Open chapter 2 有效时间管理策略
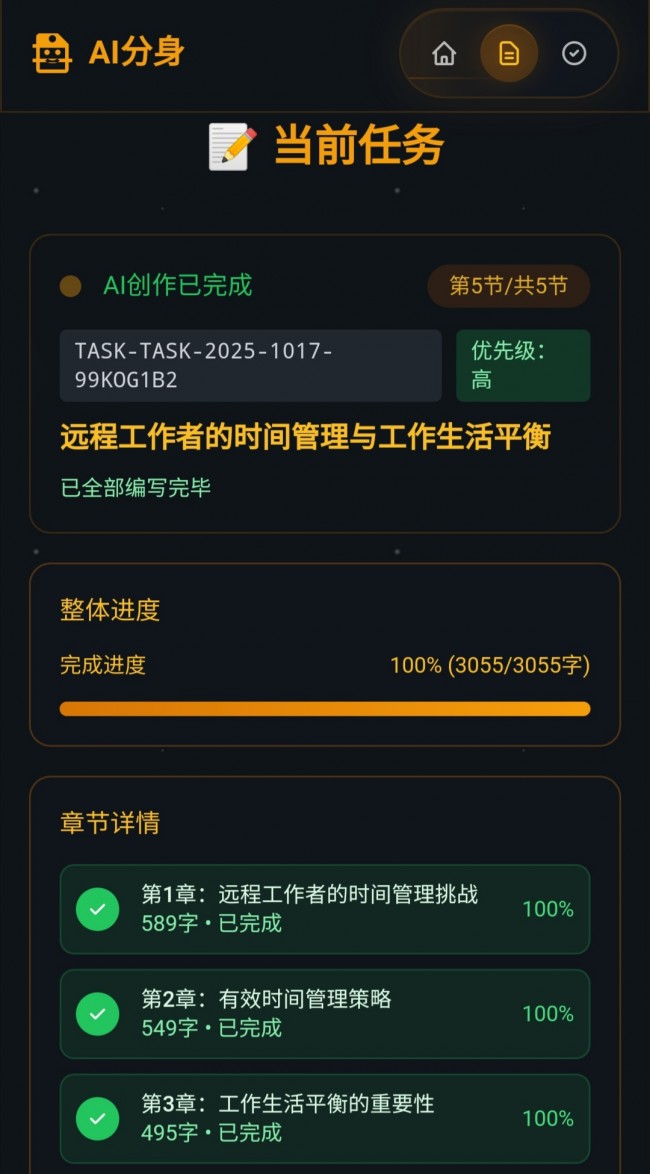Image resolution: width=650 pixels, height=1174 pixels. pos(324,1013)
